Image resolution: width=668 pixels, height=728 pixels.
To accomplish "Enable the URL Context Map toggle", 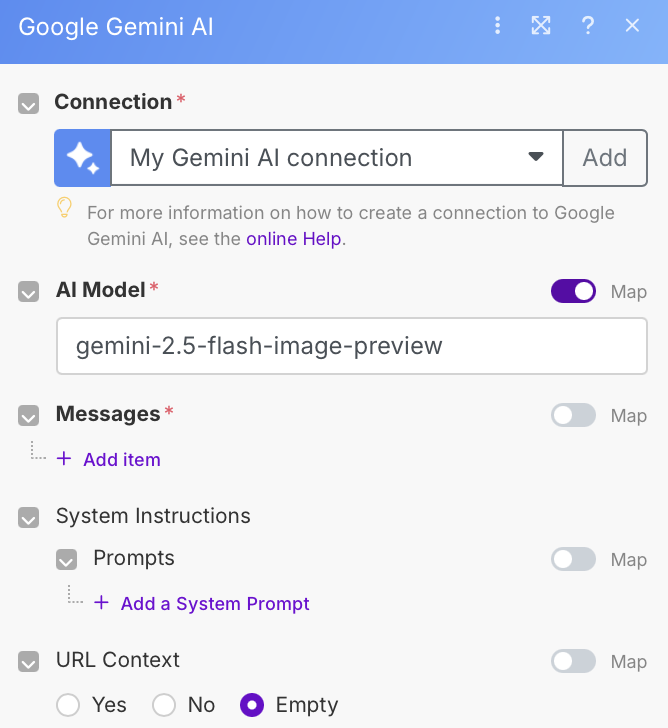I will [573, 661].
